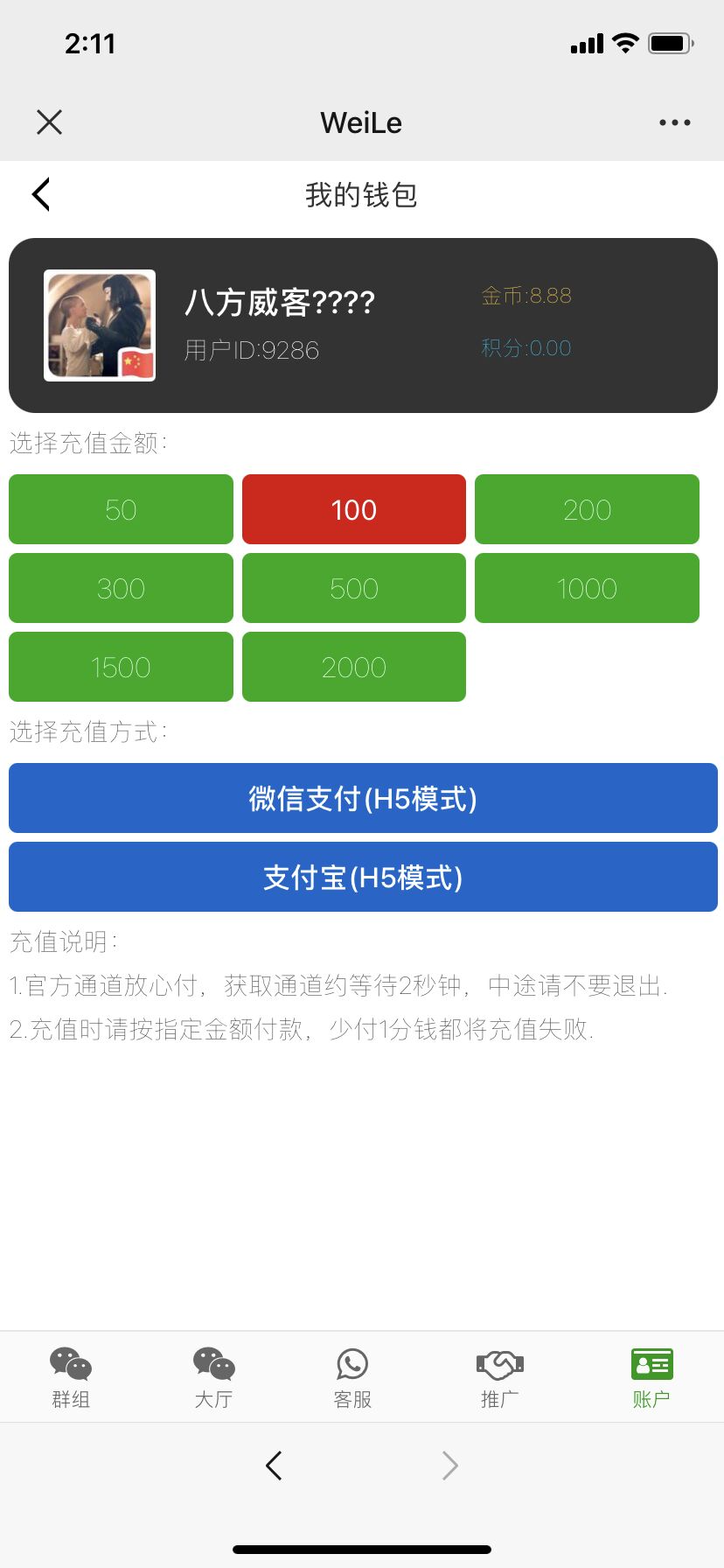Pay with 支付宝(H5模式)
This screenshot has height=1568, width=724.
[x=363, y=877]
